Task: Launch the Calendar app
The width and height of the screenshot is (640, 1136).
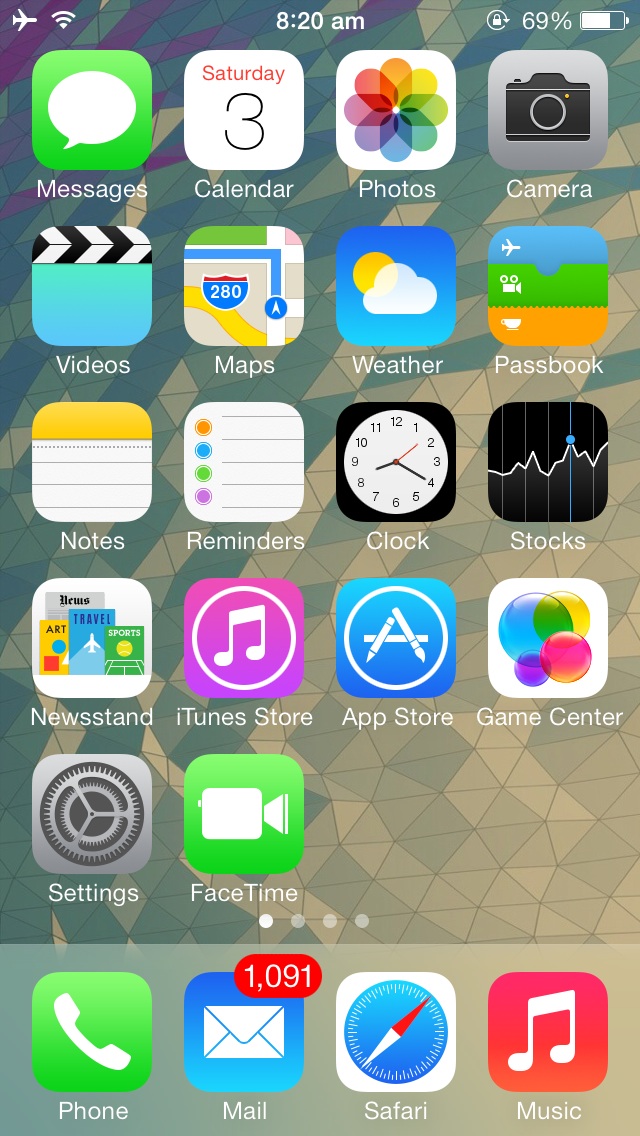Action: pos(244,110)
